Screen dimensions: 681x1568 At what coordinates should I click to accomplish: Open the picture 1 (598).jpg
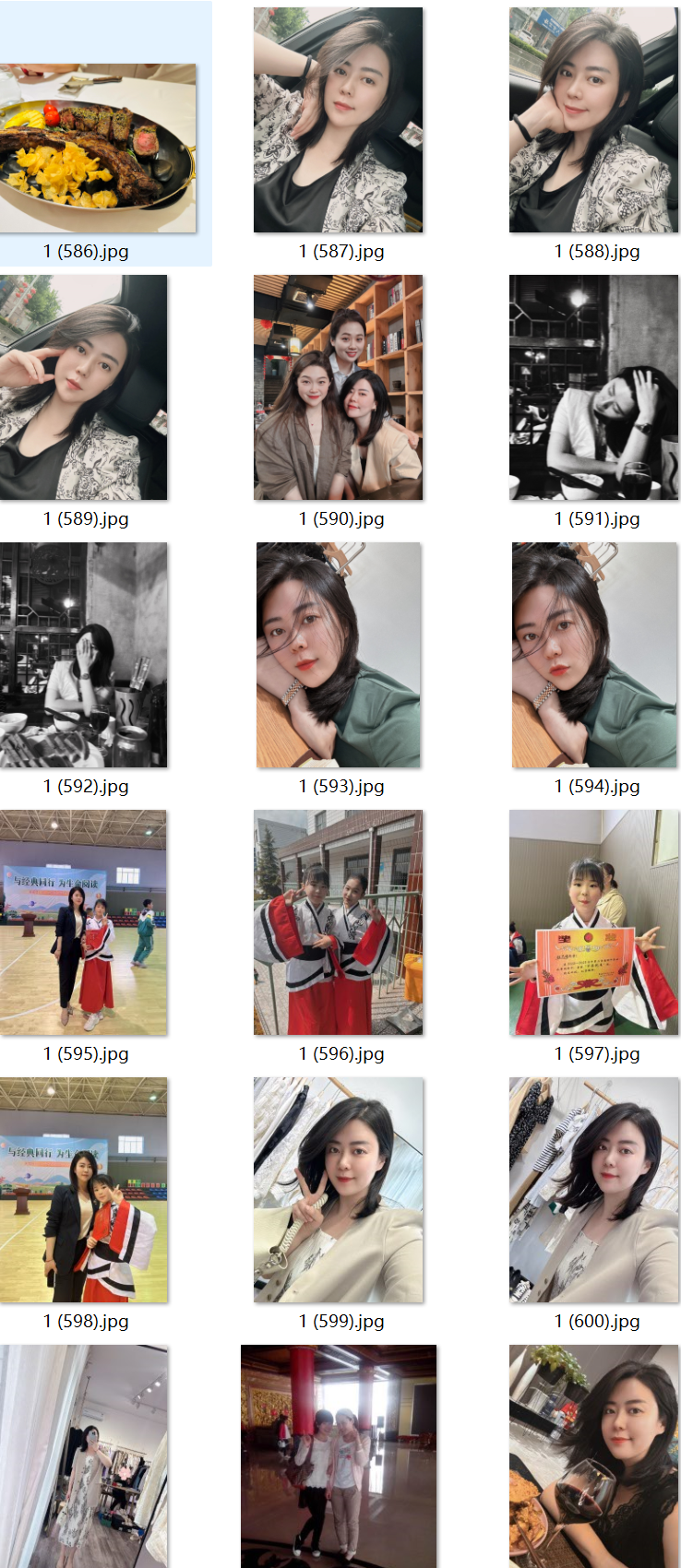[84, 1190]
